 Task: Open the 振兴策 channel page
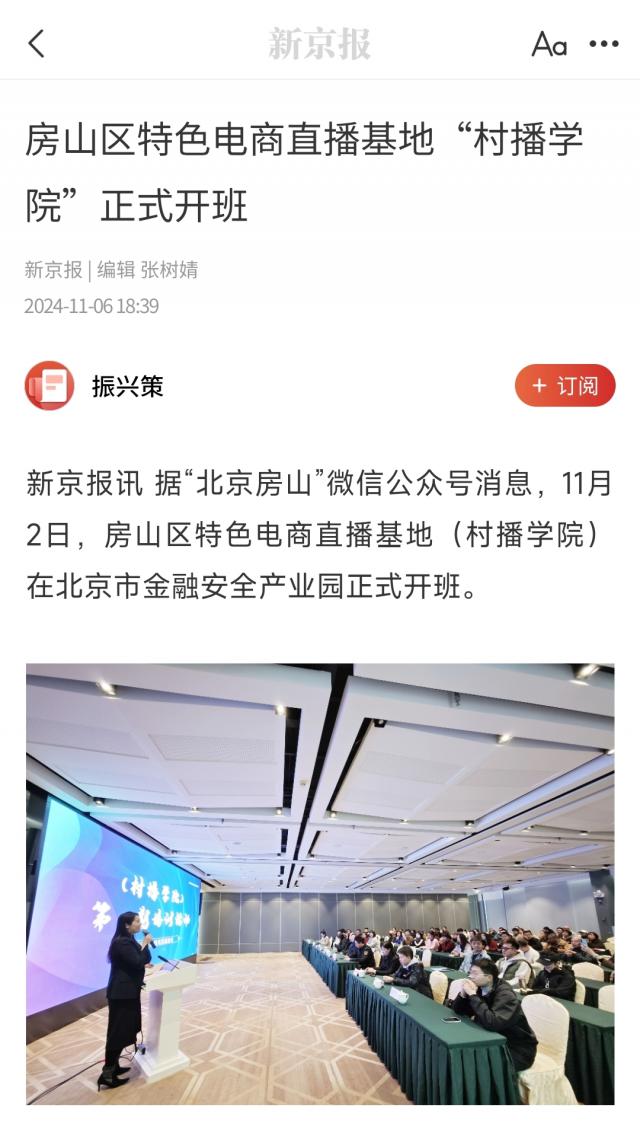point(127,386)
